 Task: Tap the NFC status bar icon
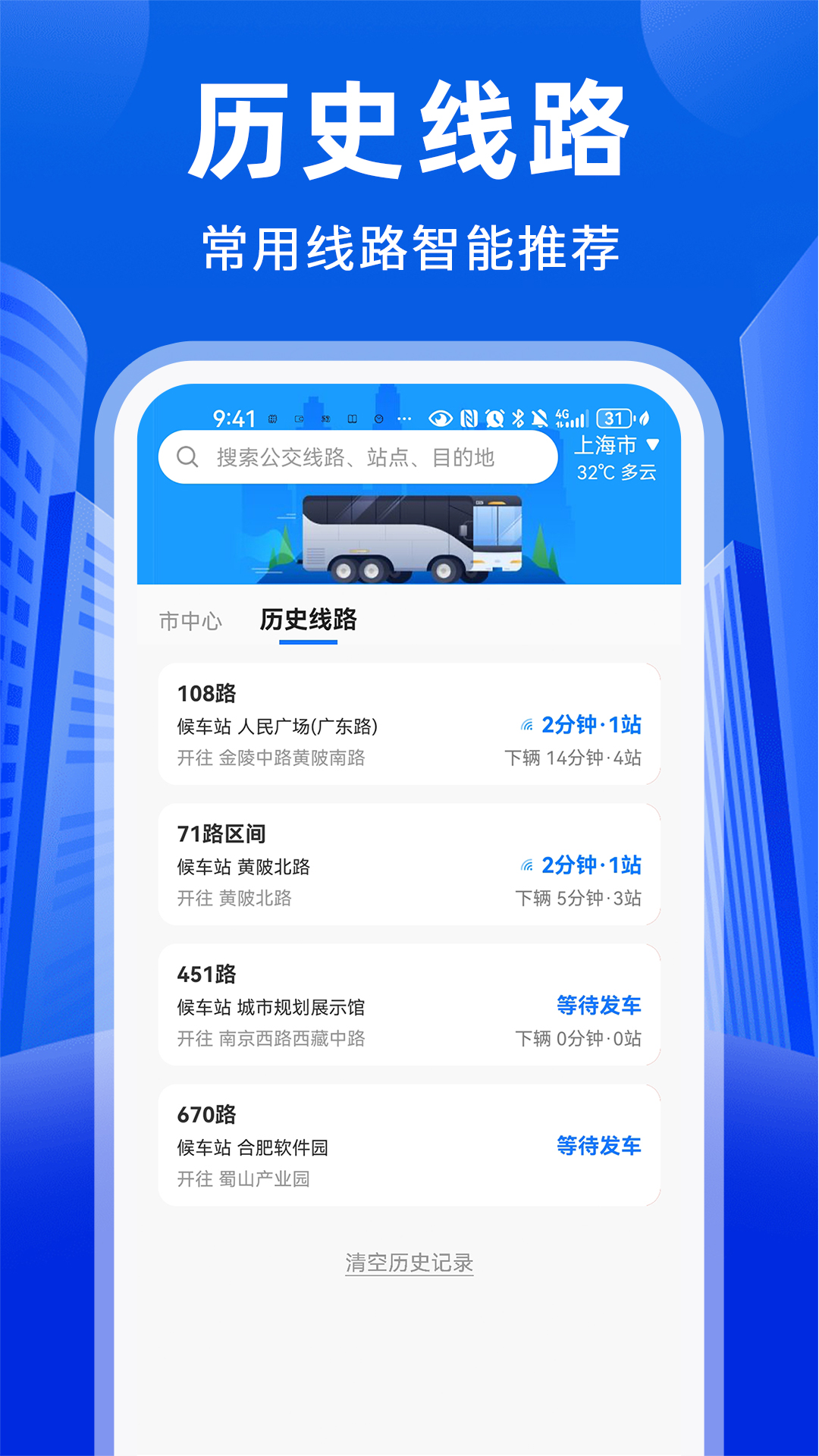point(469,418)
